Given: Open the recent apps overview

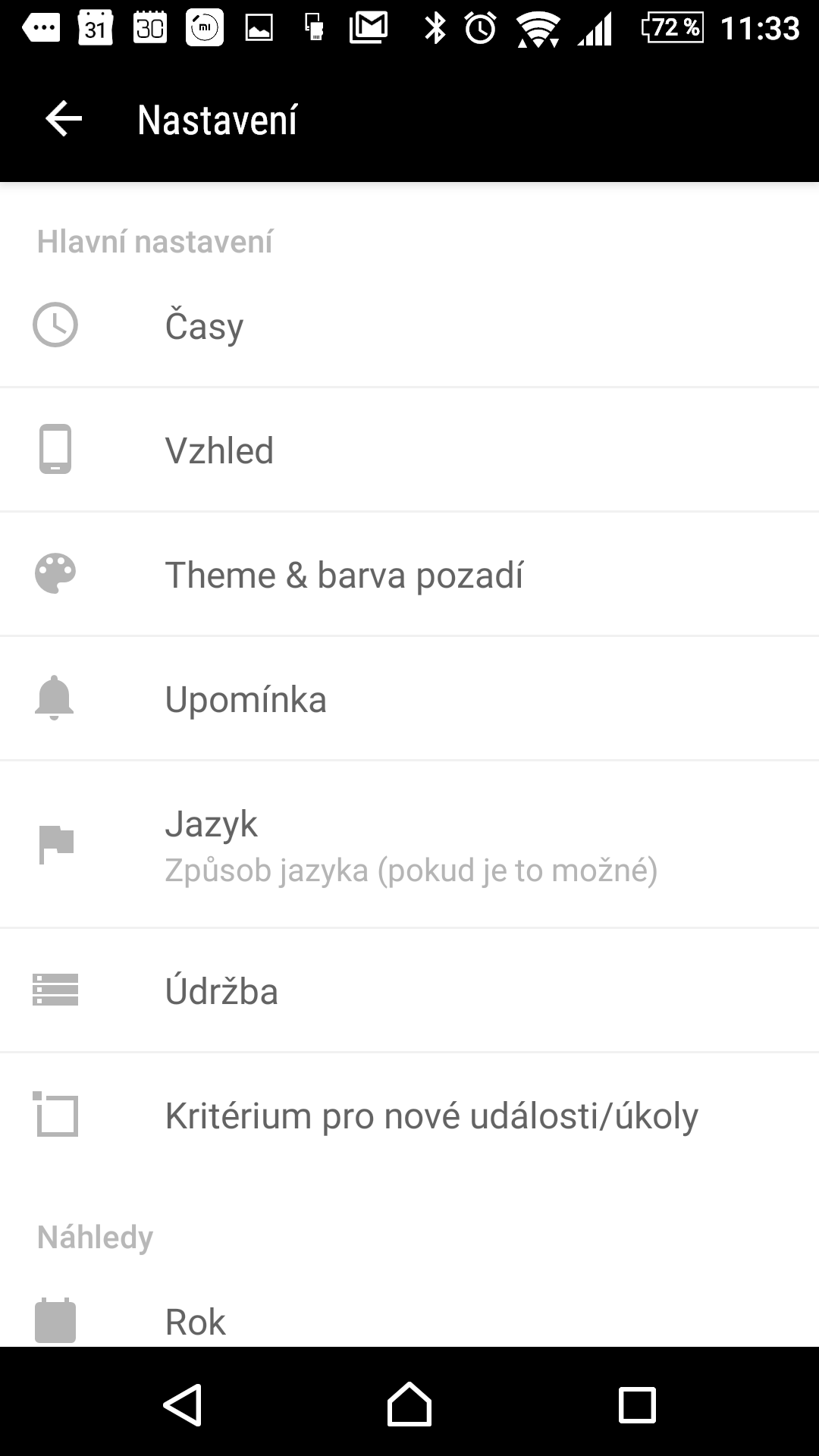Looking at the screenshot, I should coord(637,1405).
